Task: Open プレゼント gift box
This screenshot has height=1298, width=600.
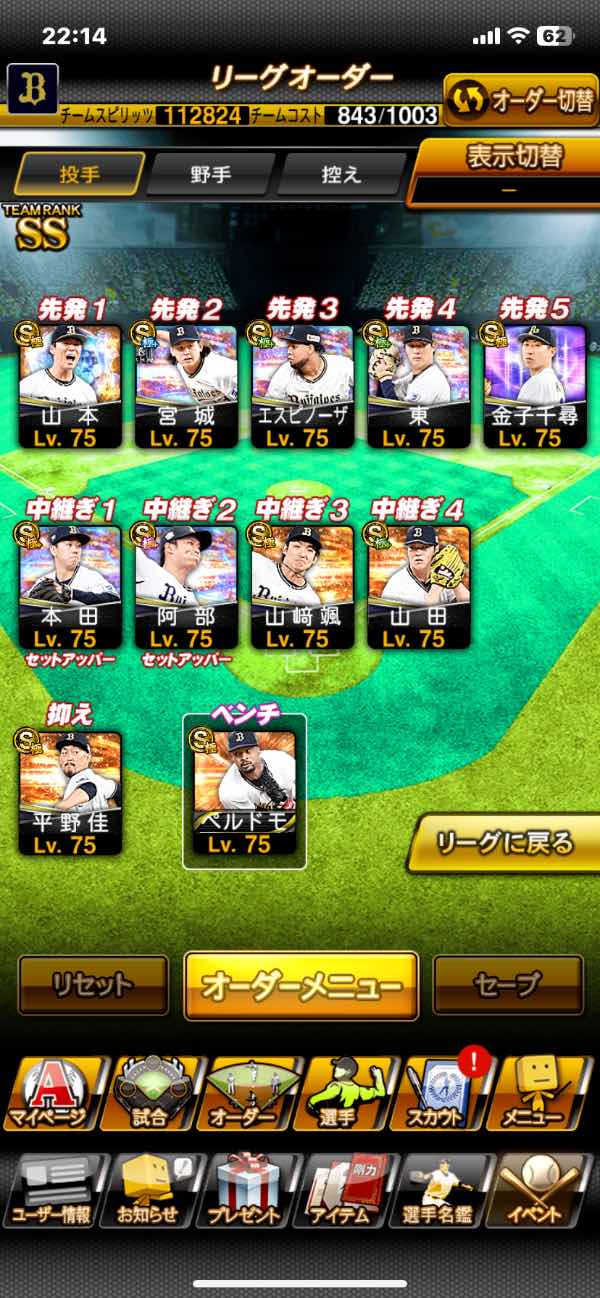Action: (245, 1192)
